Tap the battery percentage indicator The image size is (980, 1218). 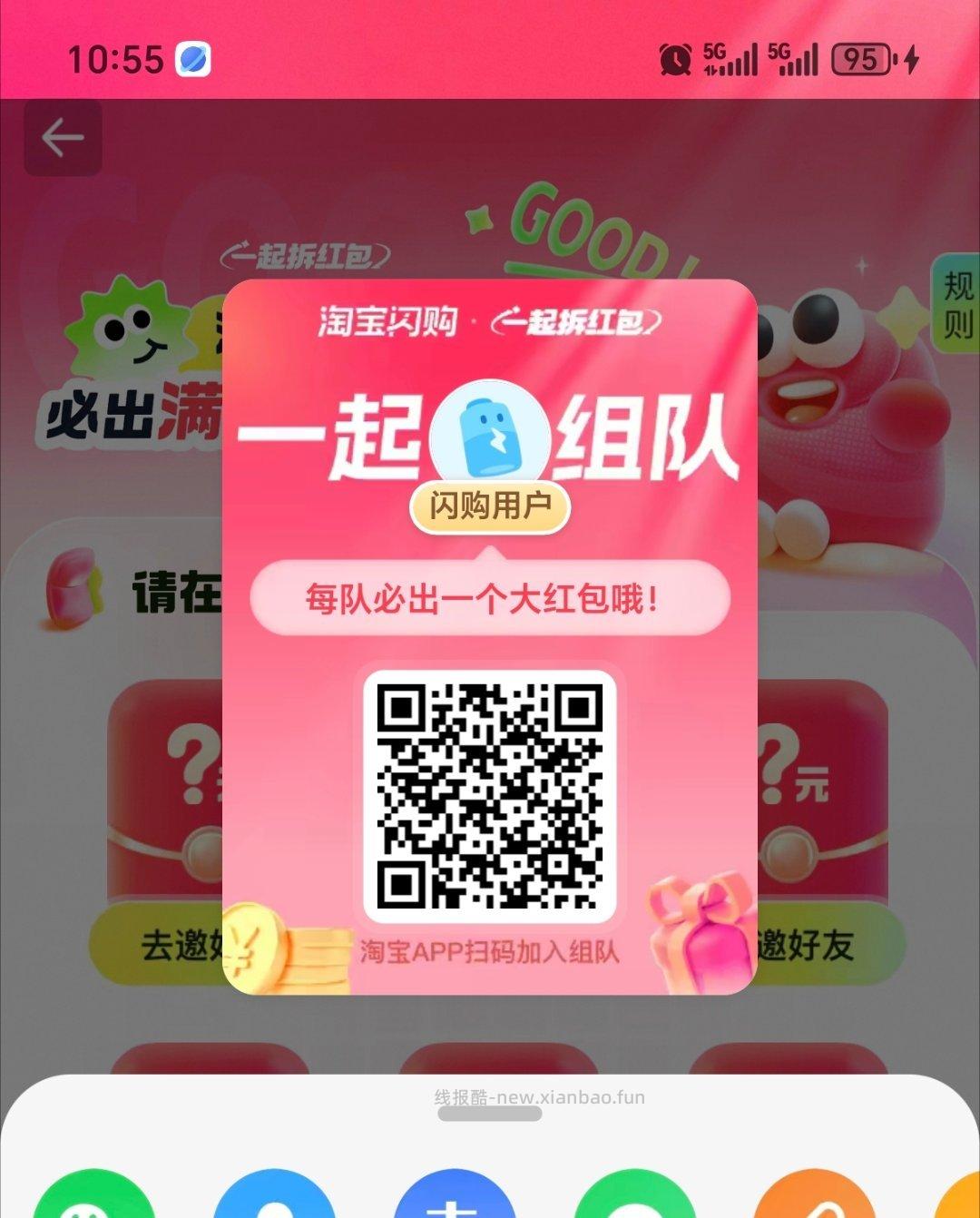(x=860, y=60)
